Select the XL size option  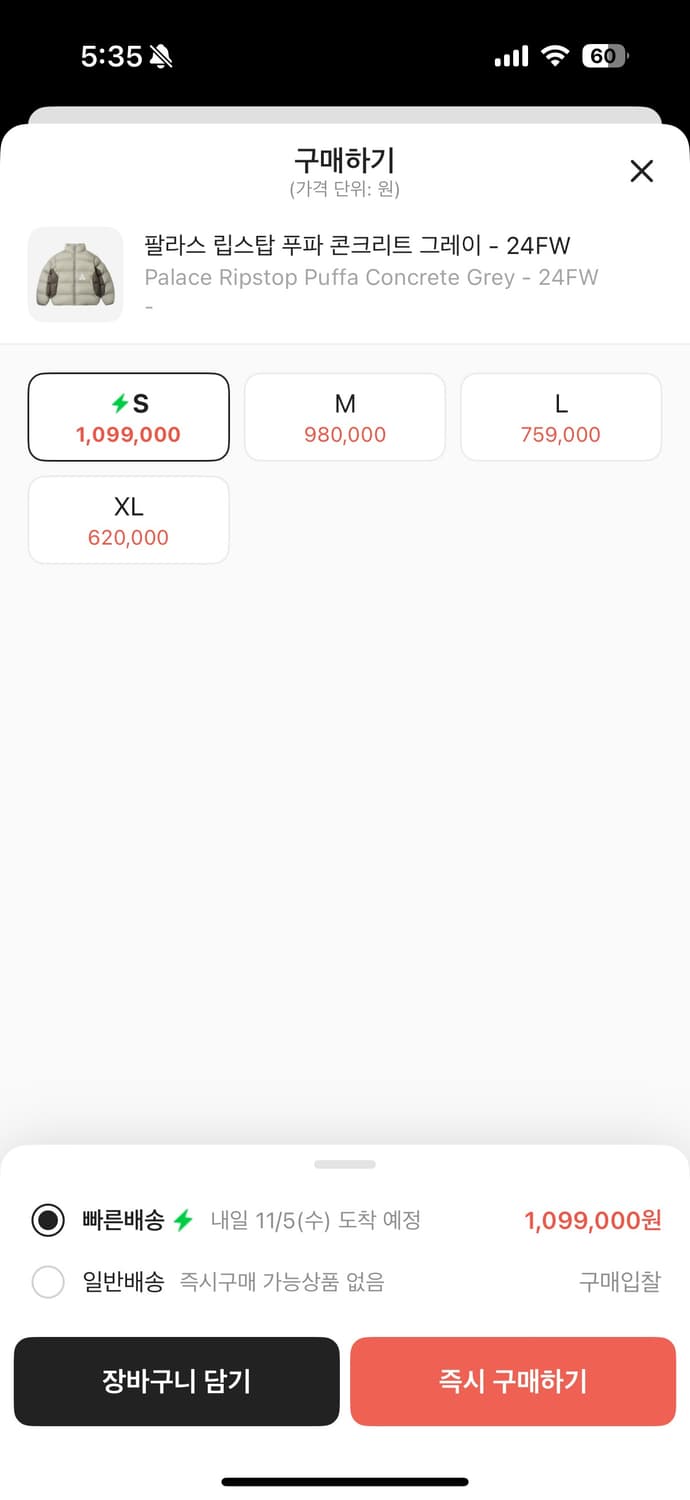click(x=129, y=521)
